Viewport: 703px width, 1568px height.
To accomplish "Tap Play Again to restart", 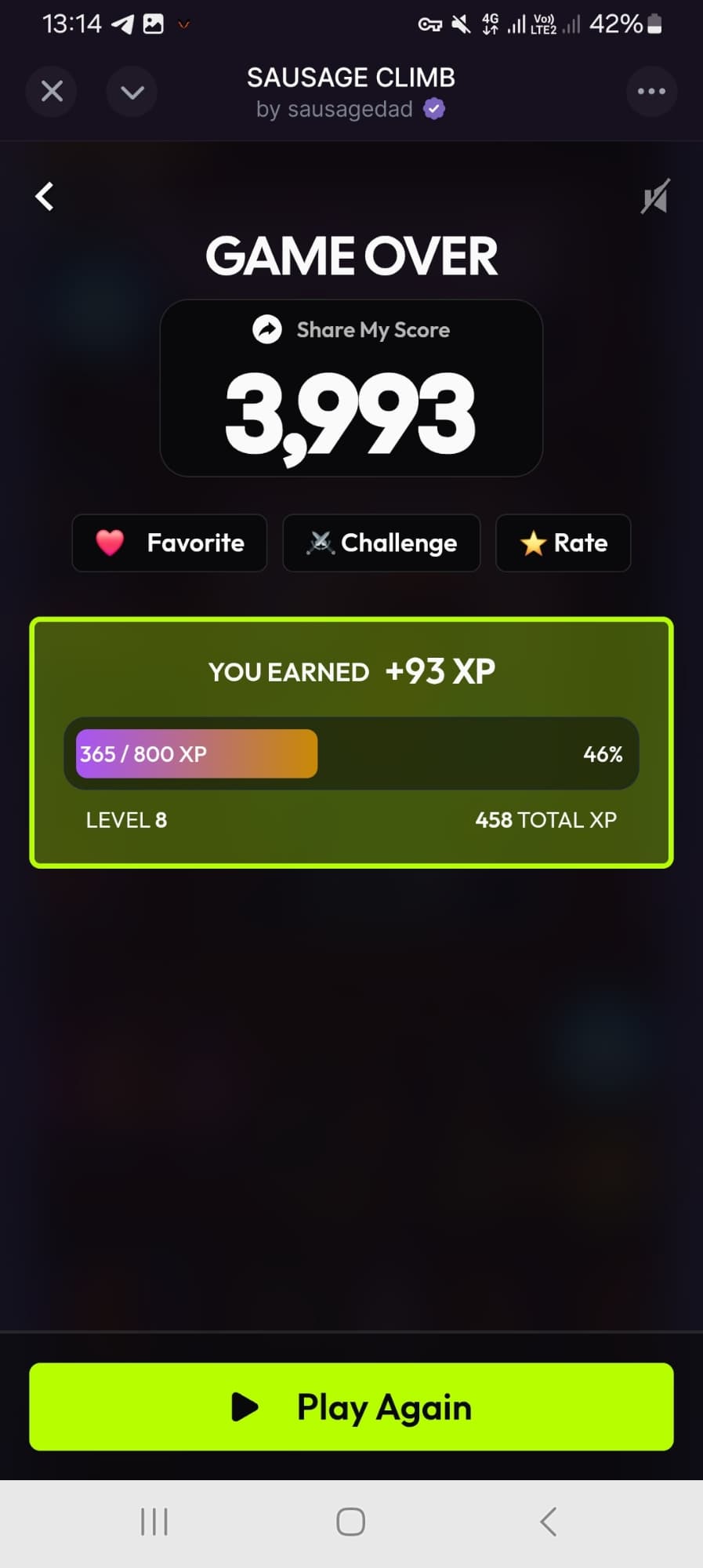I will [x=351, y=1406].
